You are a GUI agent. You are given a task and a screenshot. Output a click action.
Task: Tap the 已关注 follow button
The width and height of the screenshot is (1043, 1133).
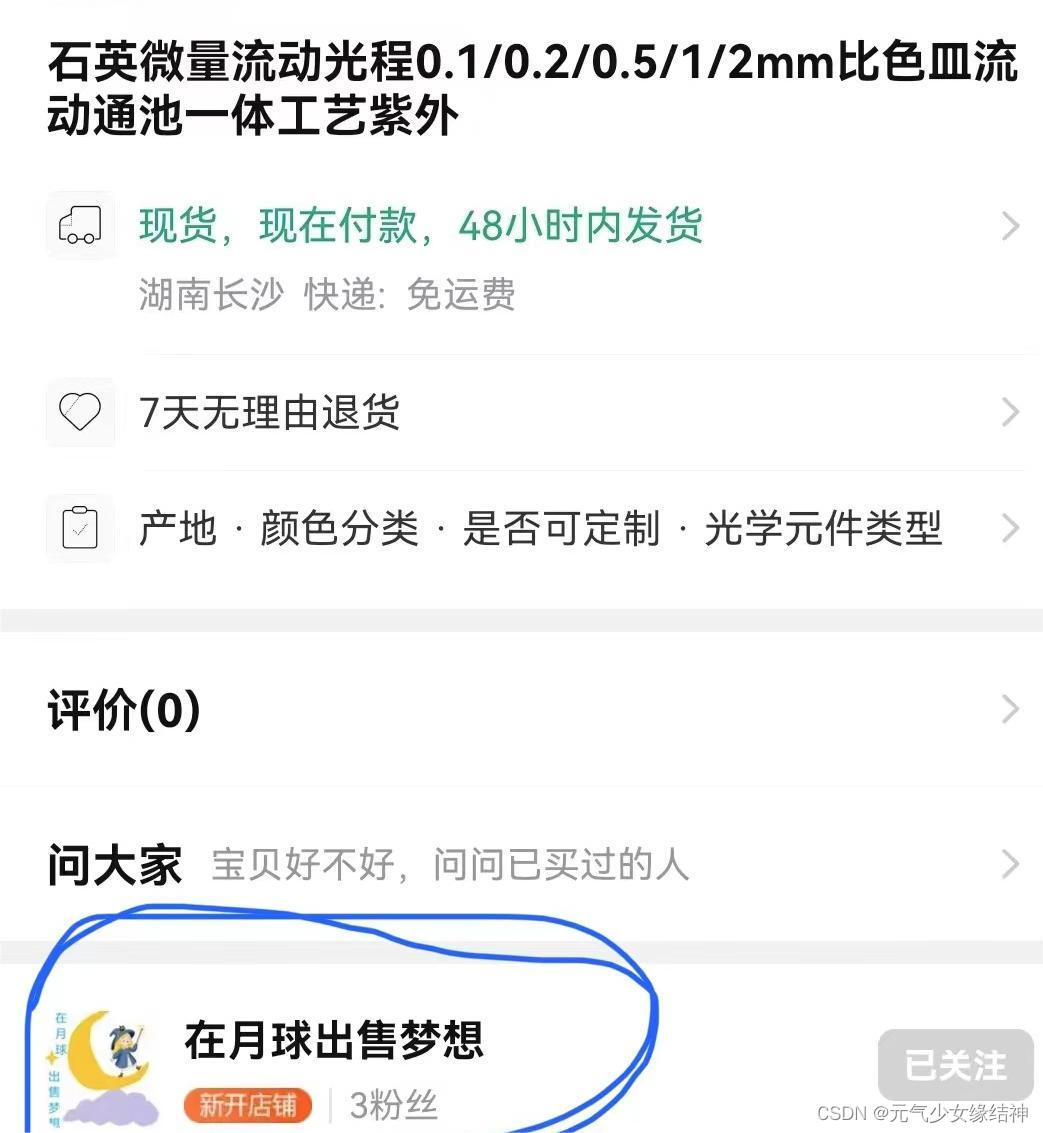click(955, 1065)
